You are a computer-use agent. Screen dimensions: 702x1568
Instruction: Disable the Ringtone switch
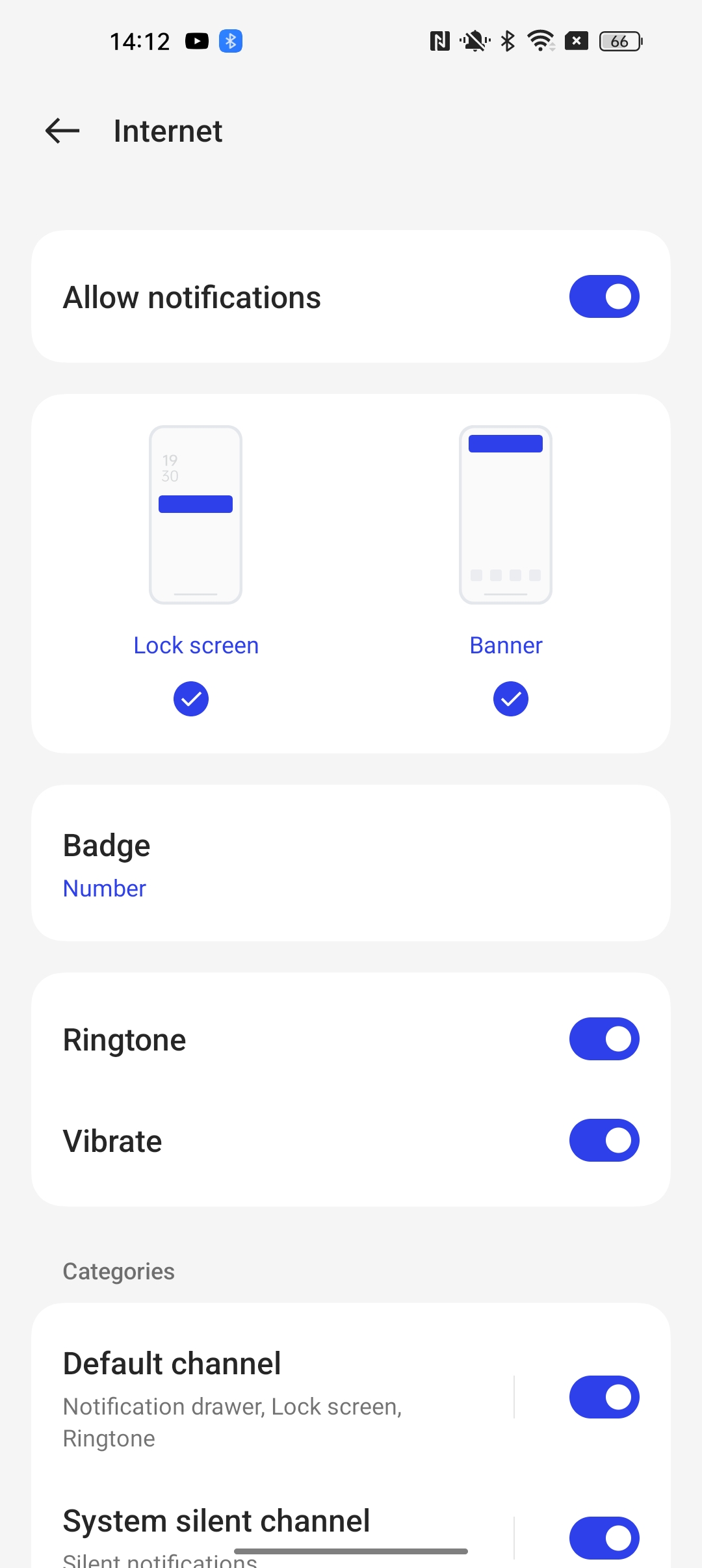click(x=604, y=1039)
